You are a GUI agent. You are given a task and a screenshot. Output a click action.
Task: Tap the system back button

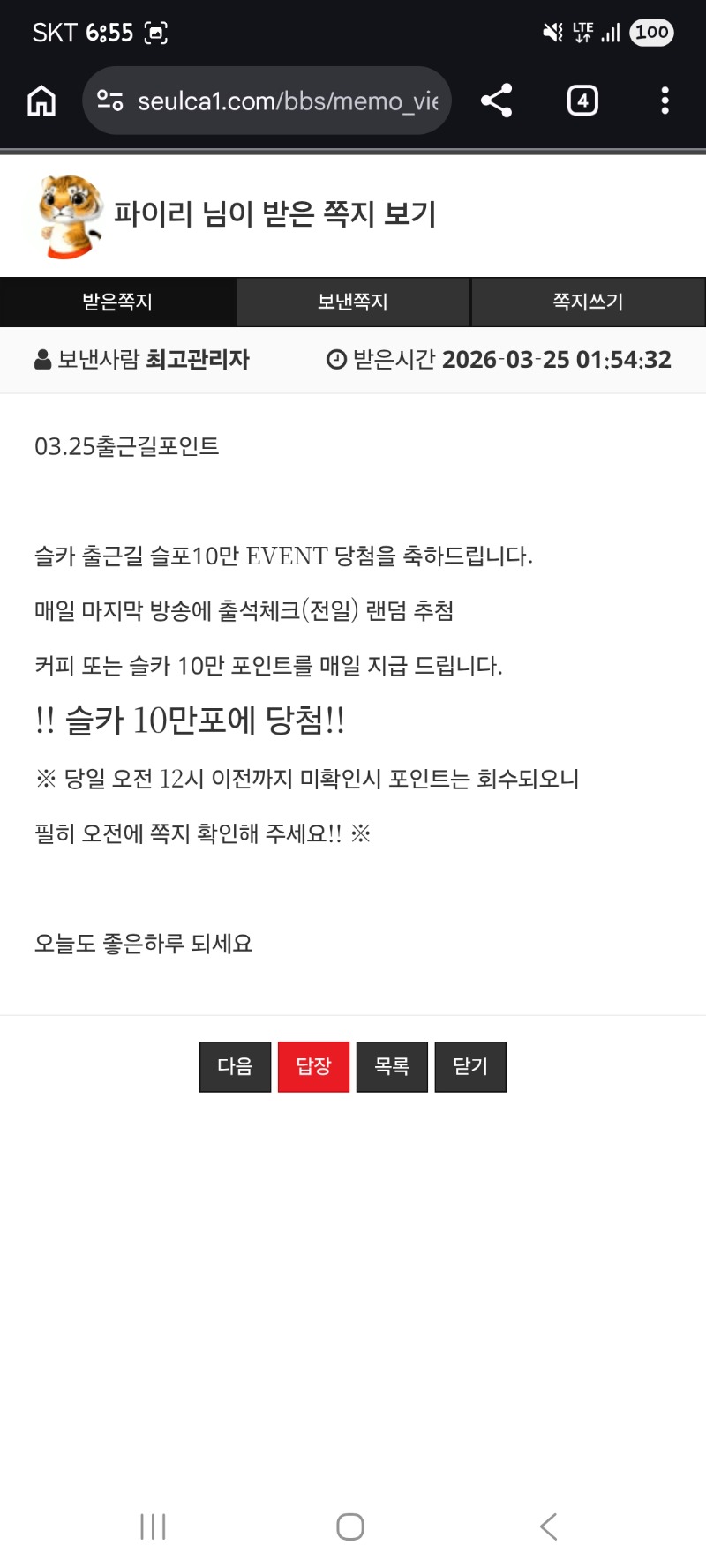tap(548, 1526)
